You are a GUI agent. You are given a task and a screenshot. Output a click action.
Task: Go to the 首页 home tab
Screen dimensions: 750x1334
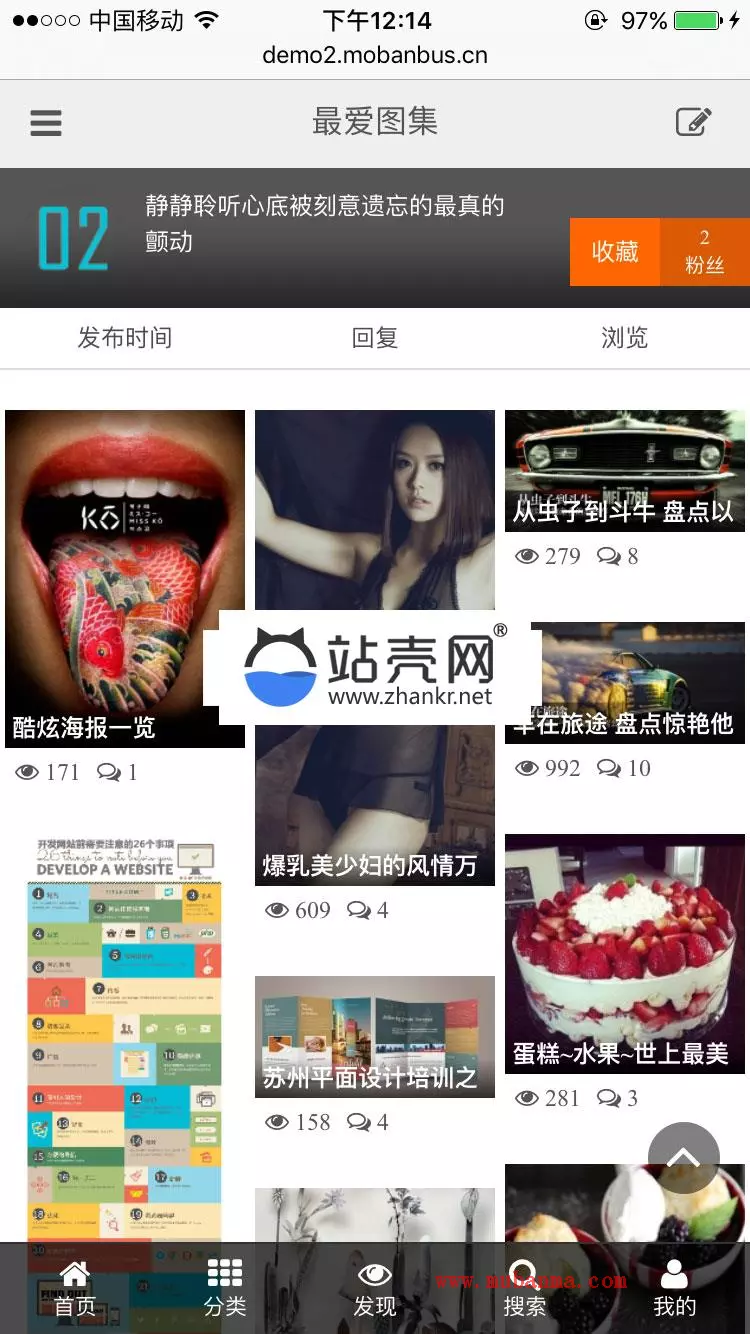click(x=75, y=1289)
